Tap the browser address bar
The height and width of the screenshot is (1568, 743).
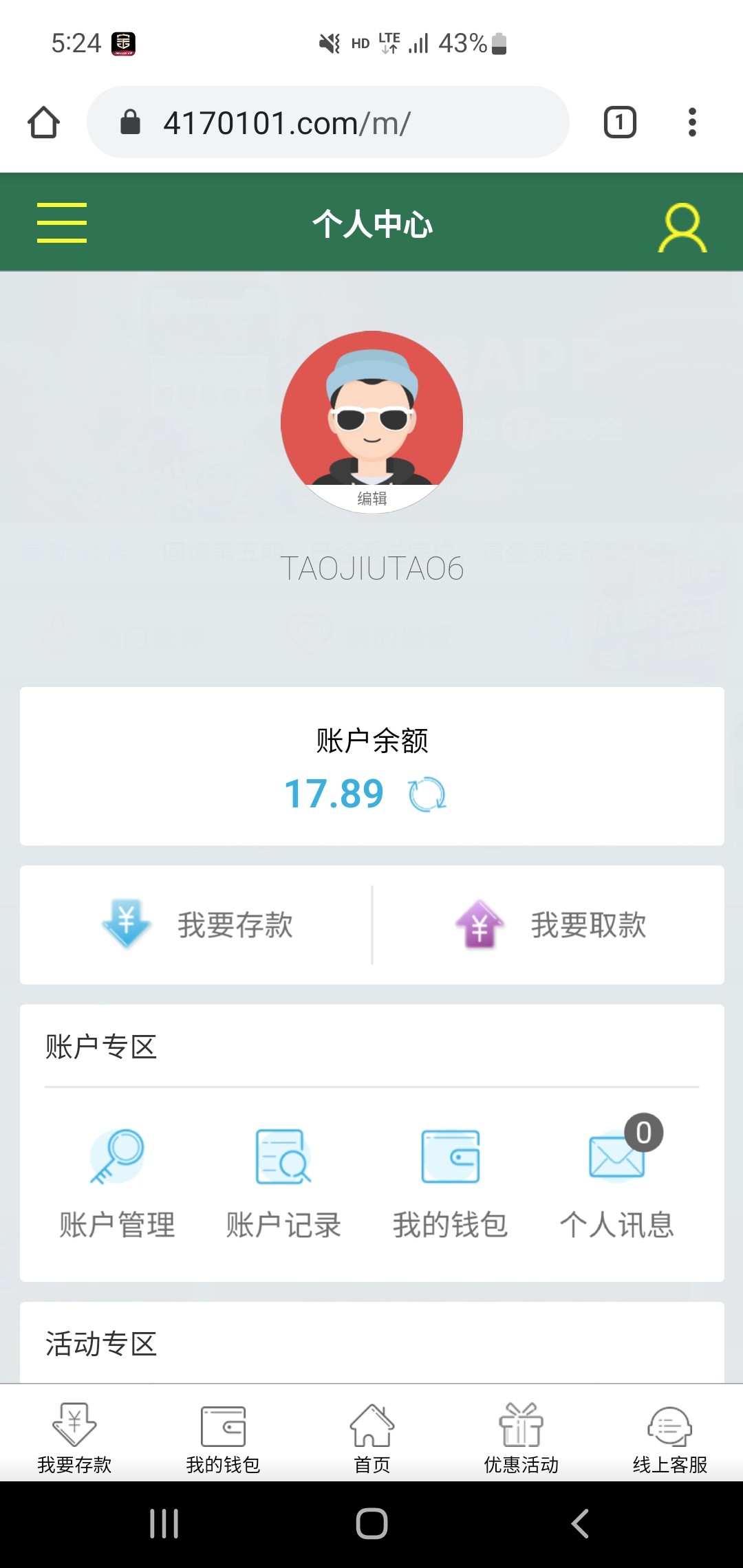327,122
